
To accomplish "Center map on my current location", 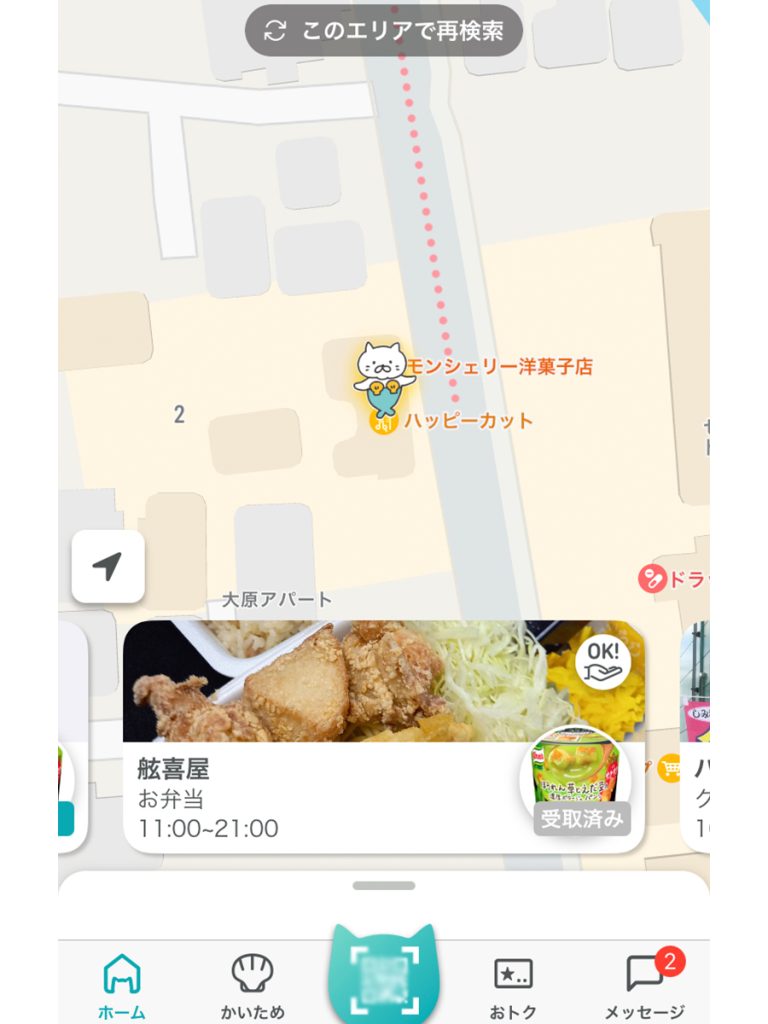I will [108, 566].
